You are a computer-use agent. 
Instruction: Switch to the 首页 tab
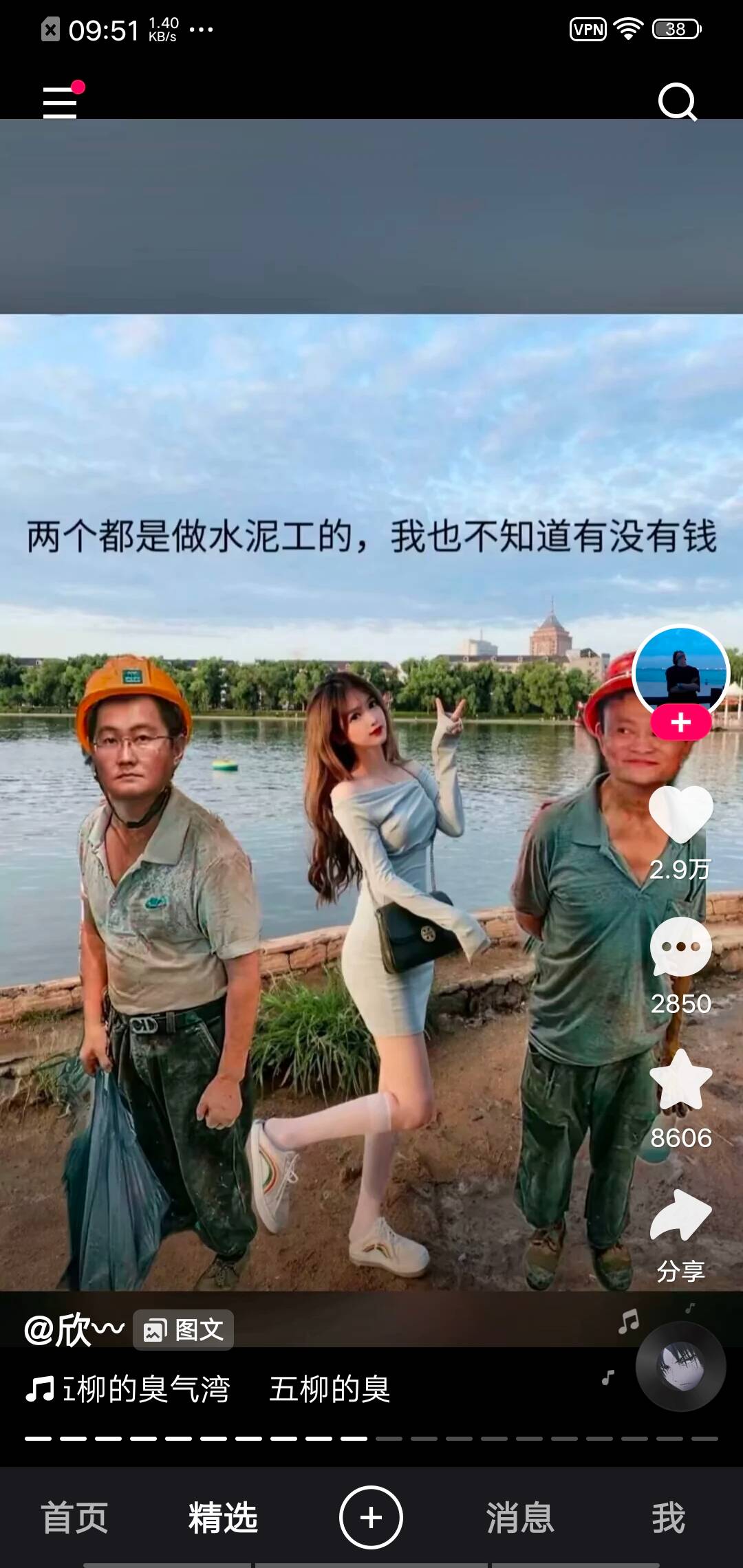(x=74, y=1518)
